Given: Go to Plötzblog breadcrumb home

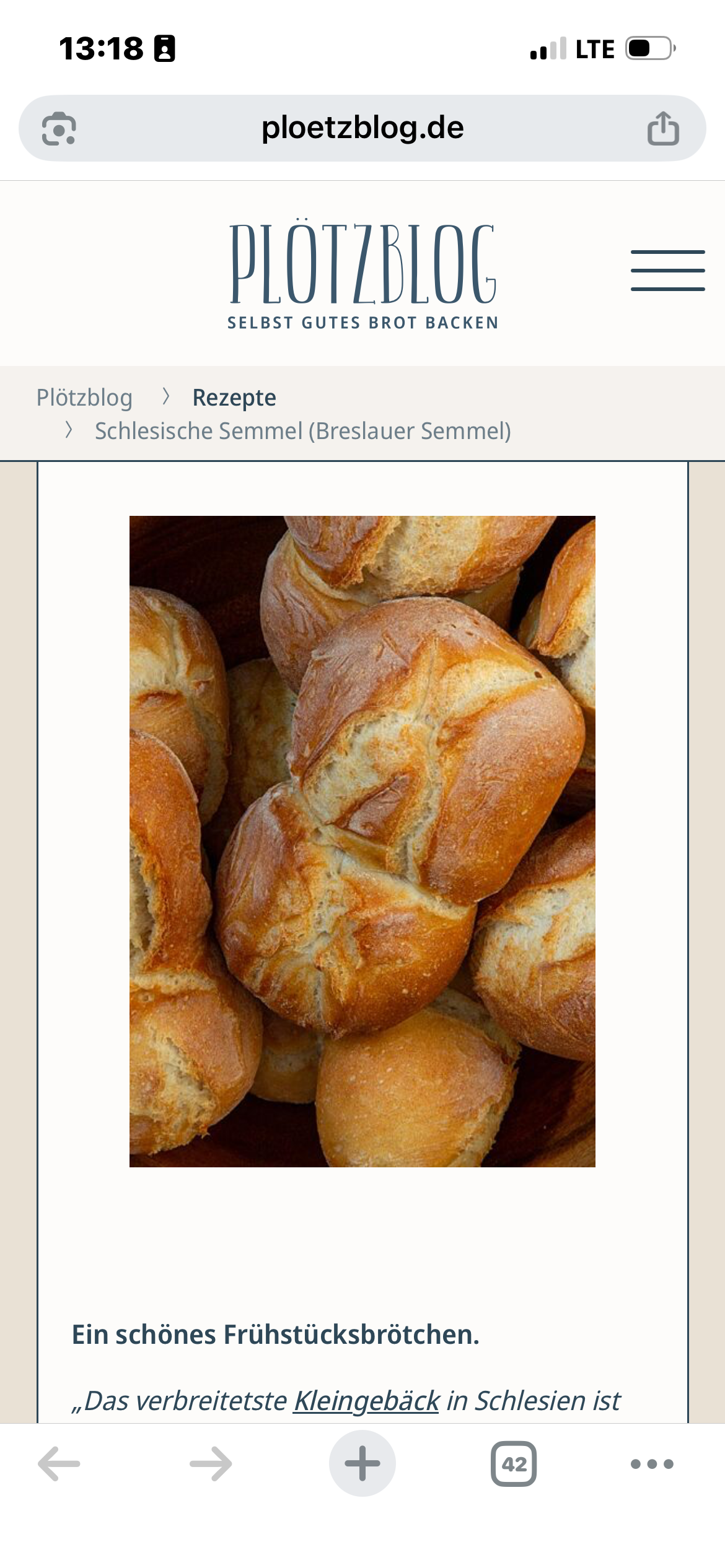Looking at the screenshot, I should pyautogui.click(x=84, y=398).
